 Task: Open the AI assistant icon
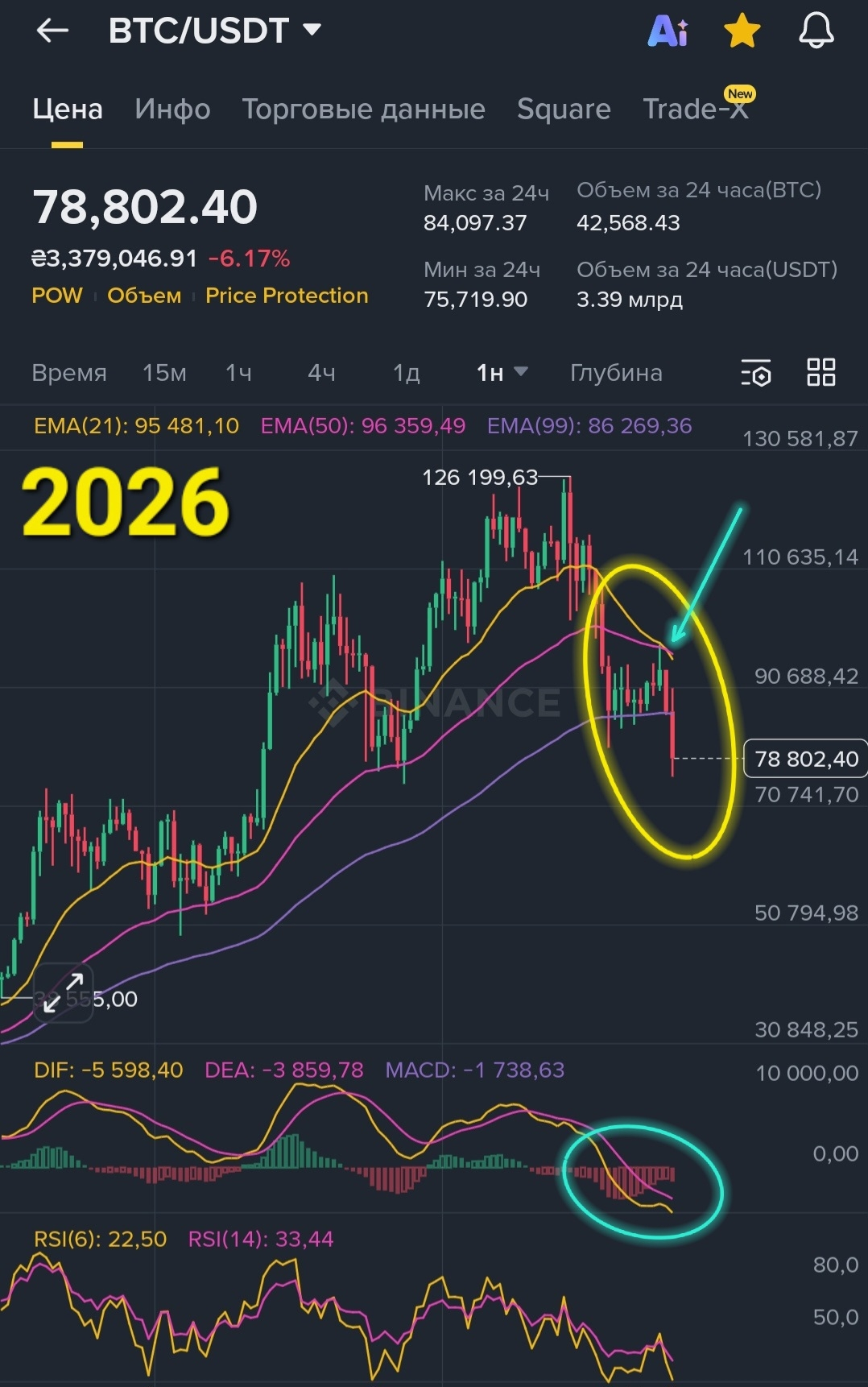point(668,31)
